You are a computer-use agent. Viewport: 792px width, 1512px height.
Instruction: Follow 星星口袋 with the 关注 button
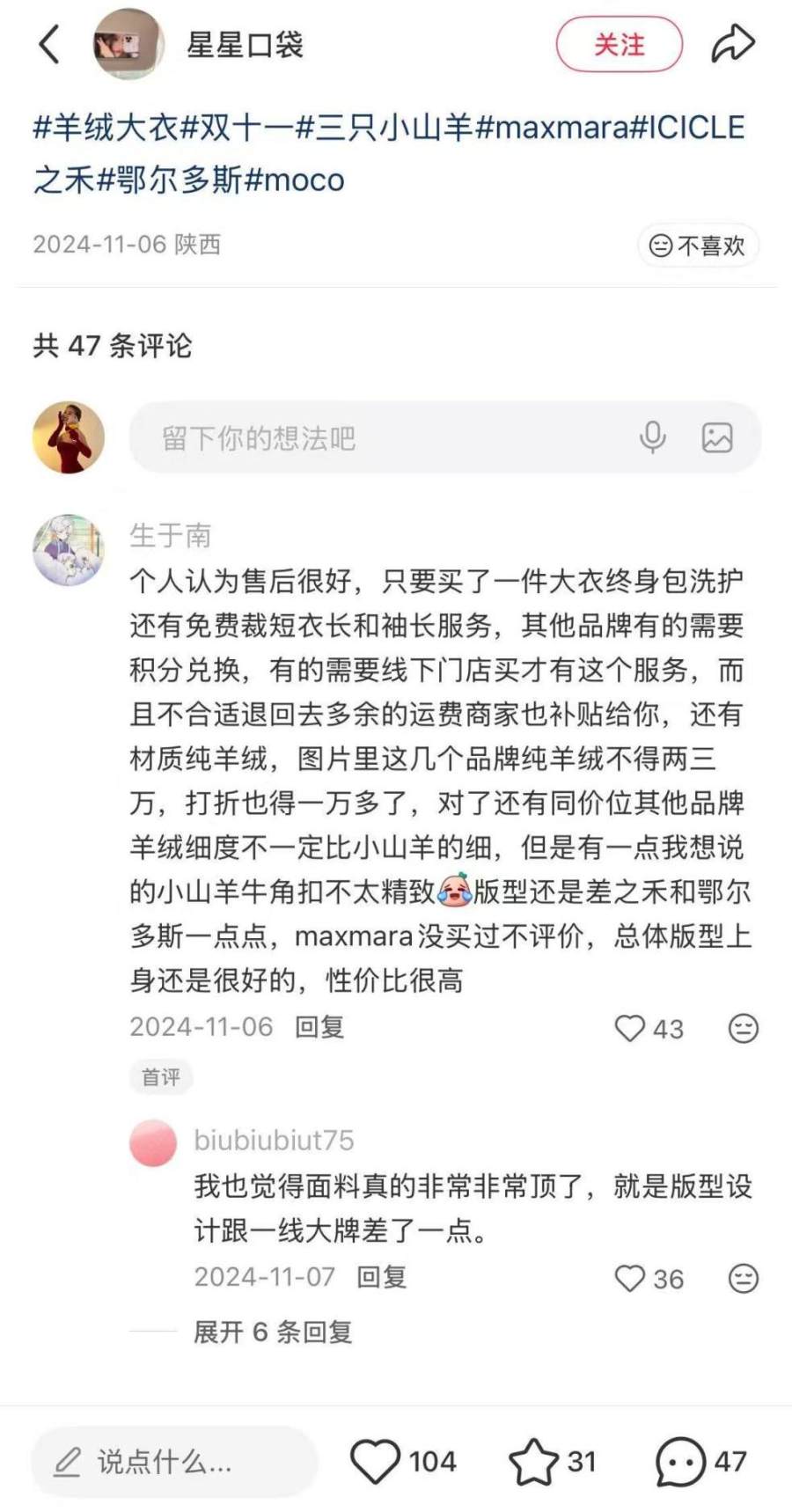tap(619, 44)
